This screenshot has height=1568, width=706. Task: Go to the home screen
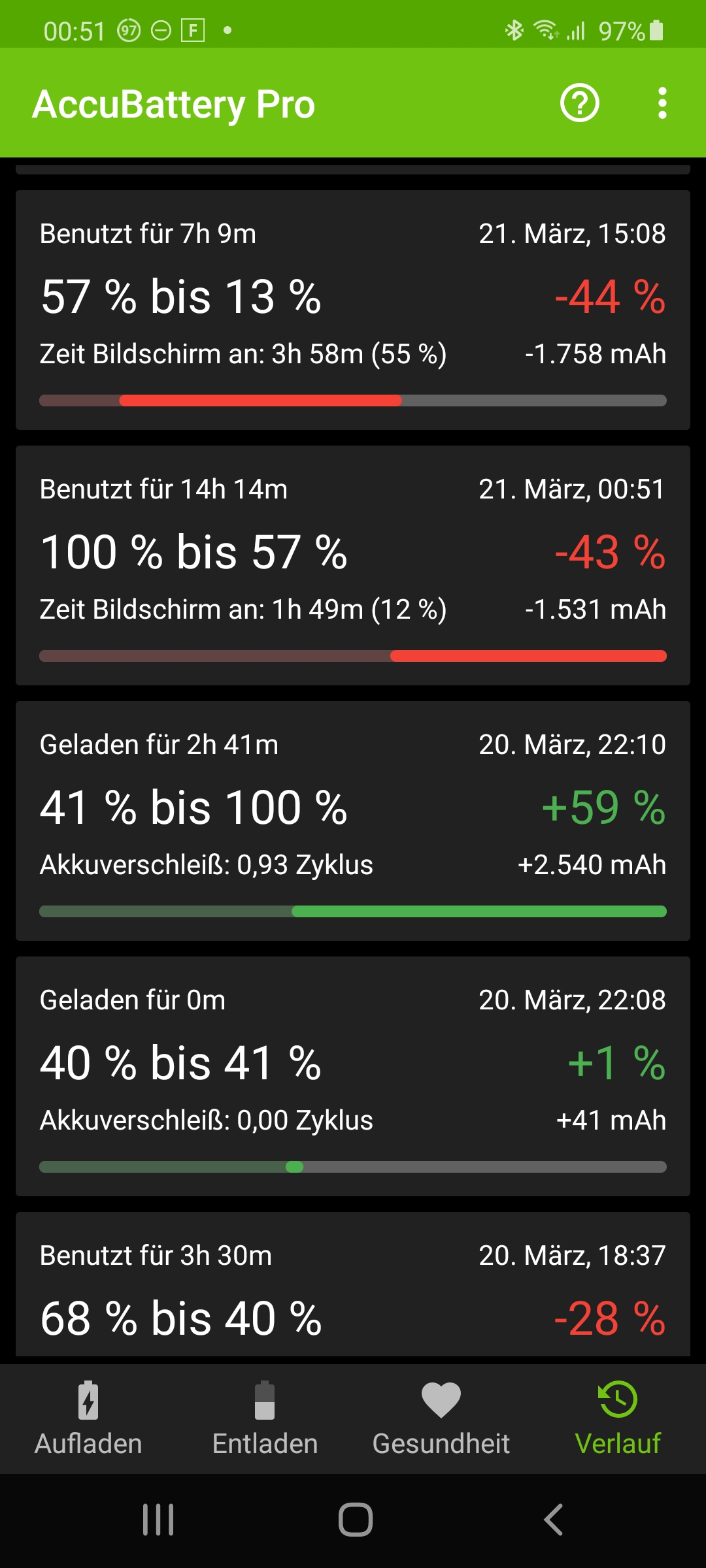pyautogui.click(x=355, y=1520)
